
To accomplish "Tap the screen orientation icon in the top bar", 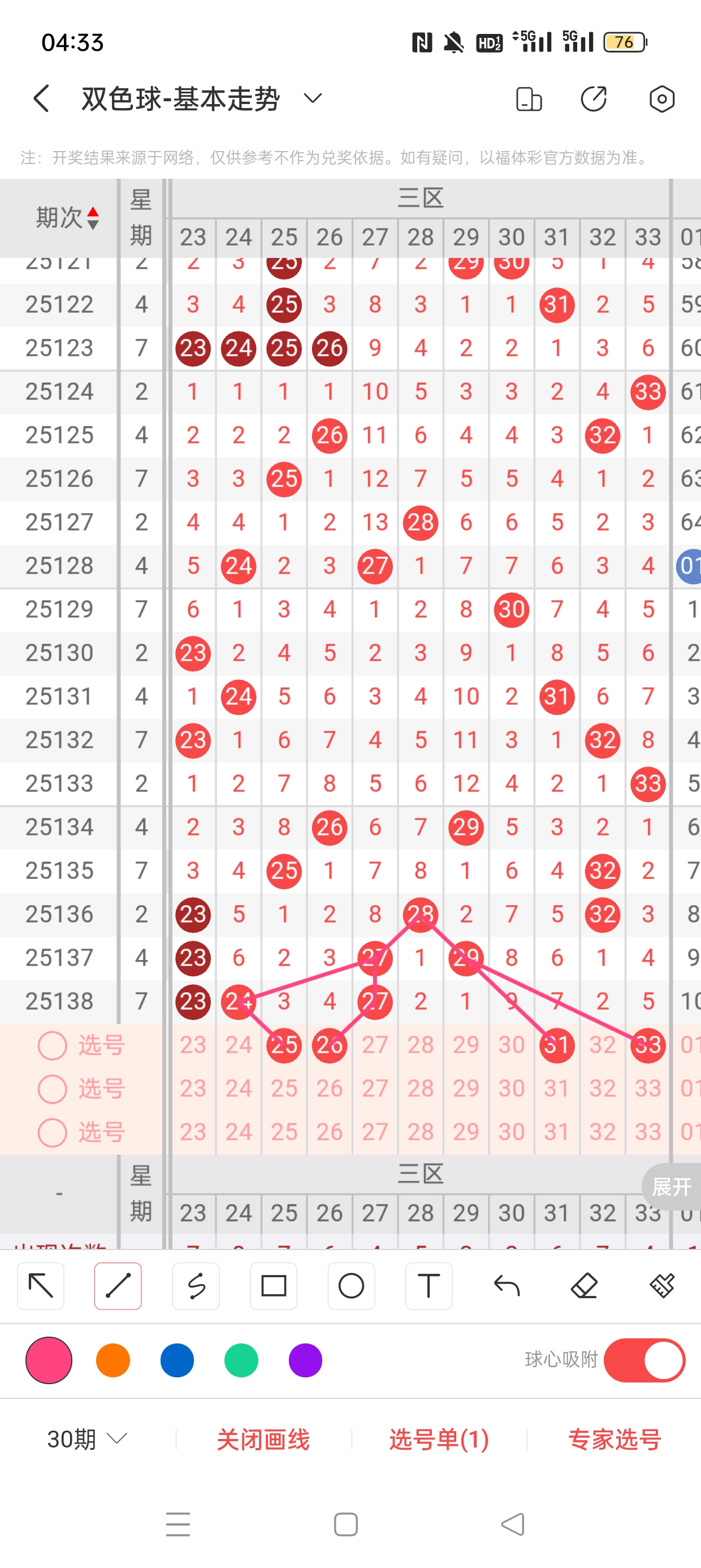I will tap(528, 99).
